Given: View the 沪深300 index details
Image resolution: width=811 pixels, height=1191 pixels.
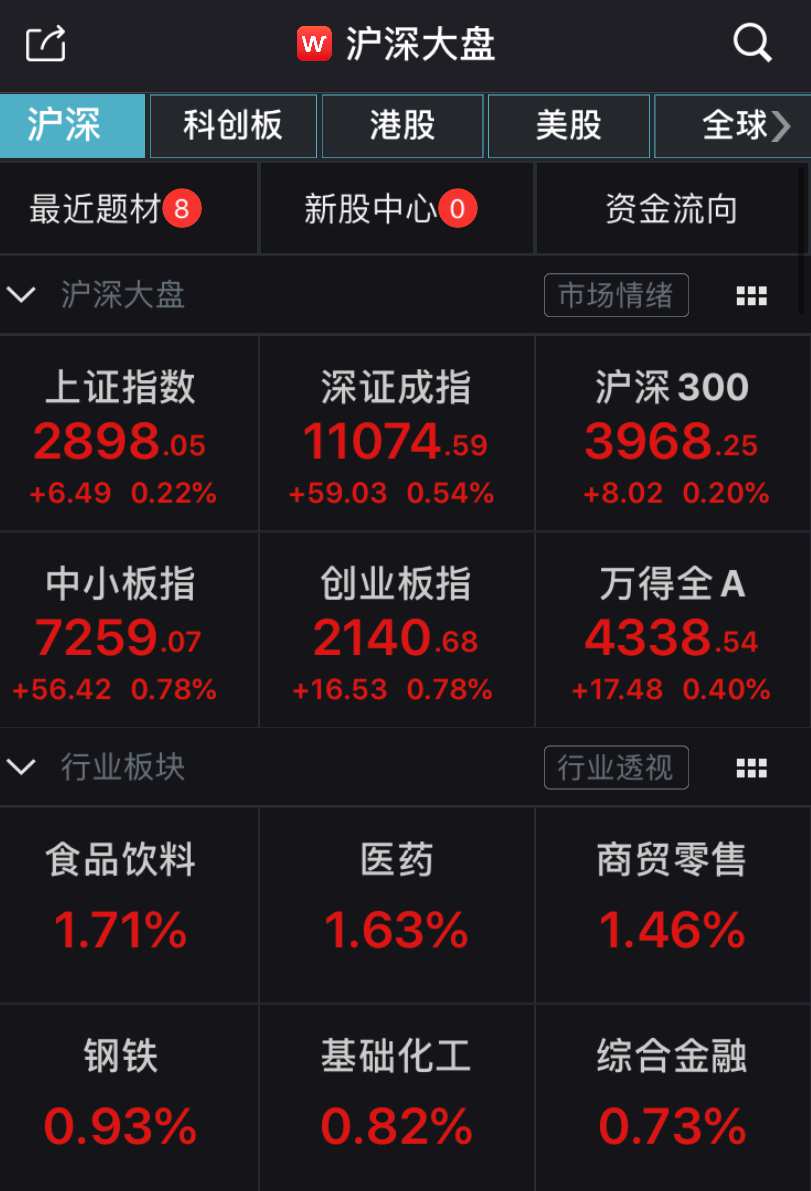Looking at the screenshot, I should [x=672, y=433].
